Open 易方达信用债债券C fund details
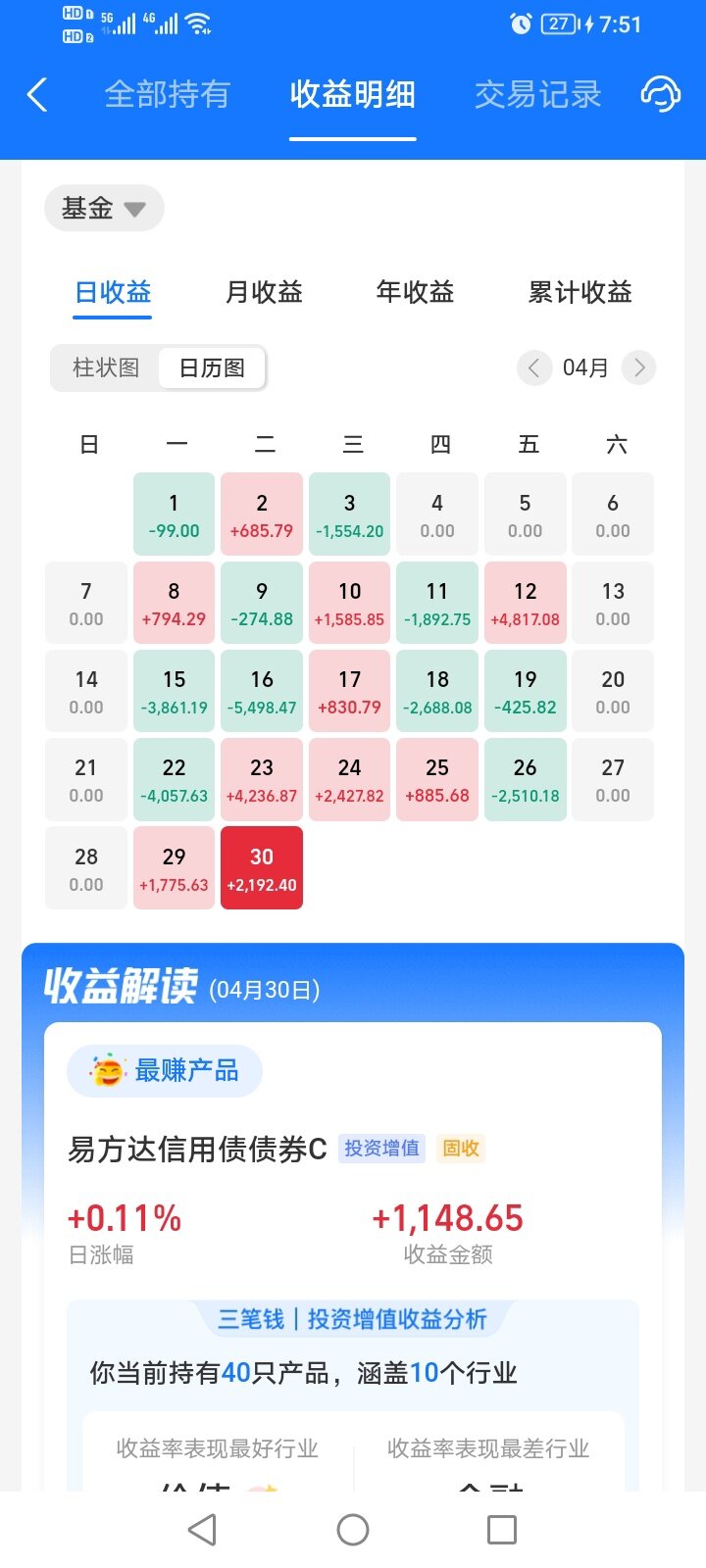 pos(197,1149)
